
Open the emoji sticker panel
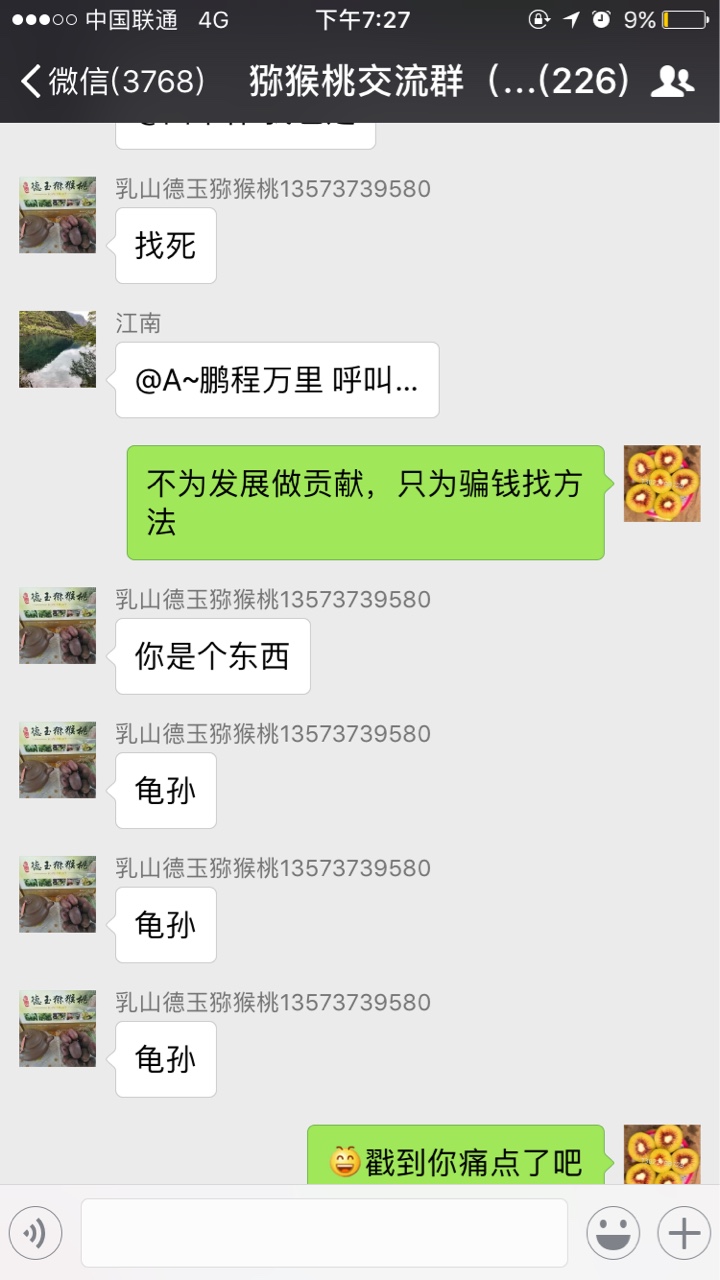[613, 1233]
